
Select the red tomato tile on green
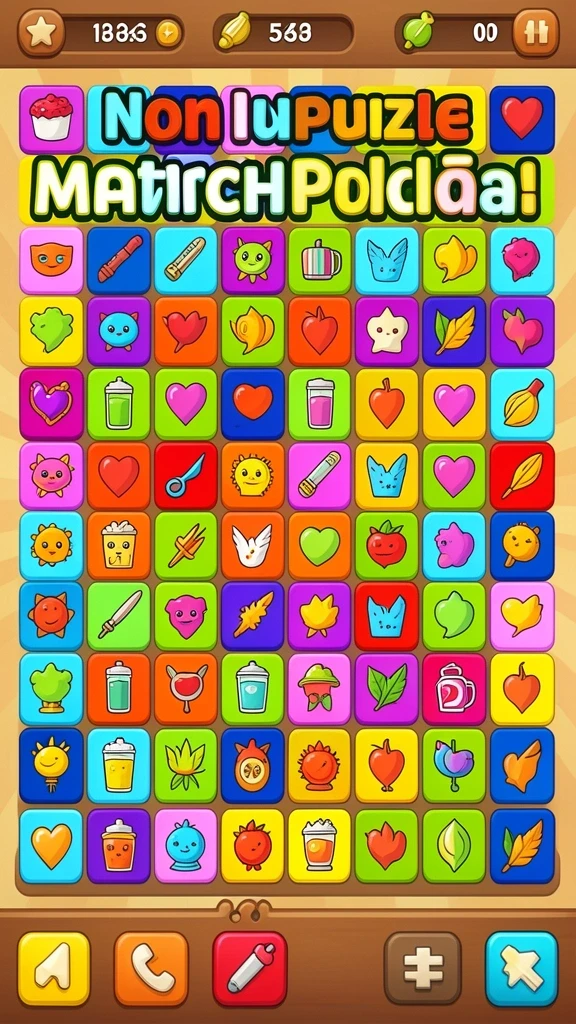(387, 545)
